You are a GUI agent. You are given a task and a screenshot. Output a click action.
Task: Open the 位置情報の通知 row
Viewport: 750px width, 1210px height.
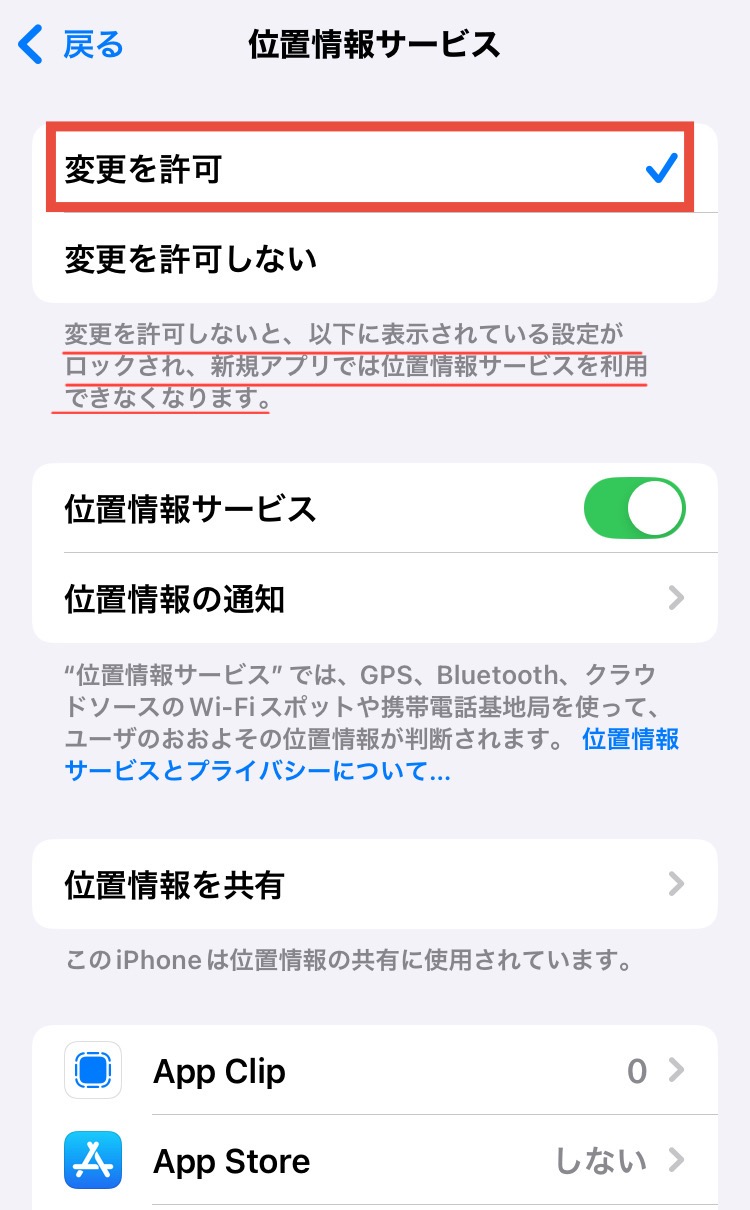click(x=374, y=599)
